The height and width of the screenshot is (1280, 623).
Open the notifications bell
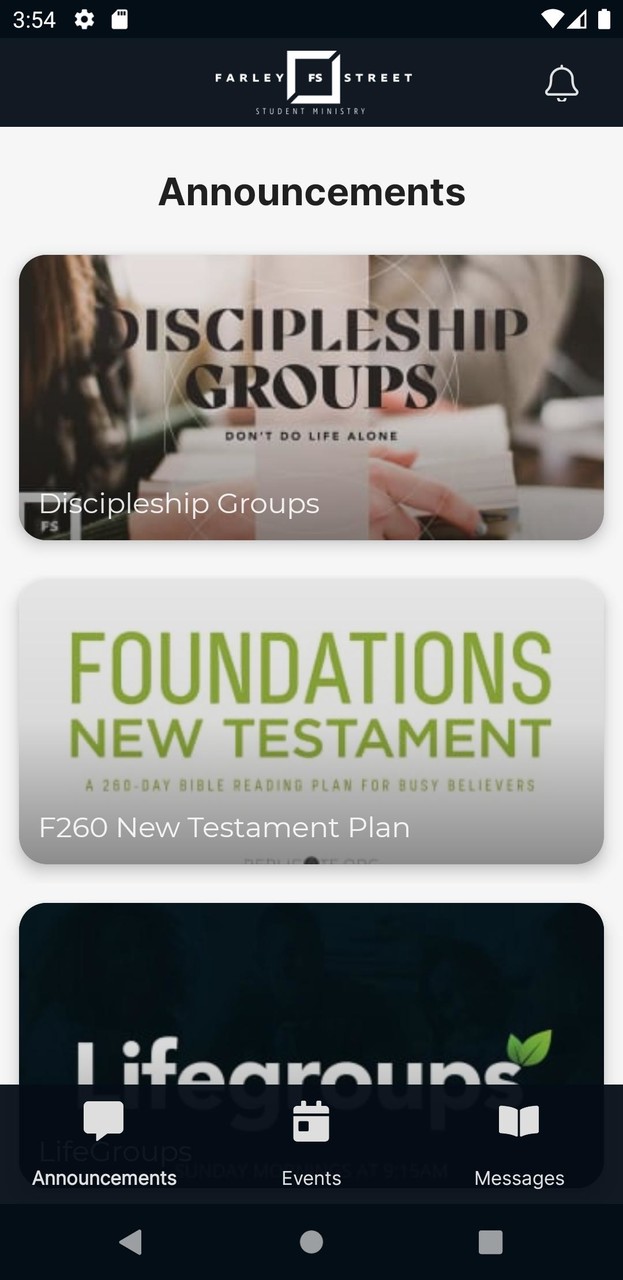[561, 84]
